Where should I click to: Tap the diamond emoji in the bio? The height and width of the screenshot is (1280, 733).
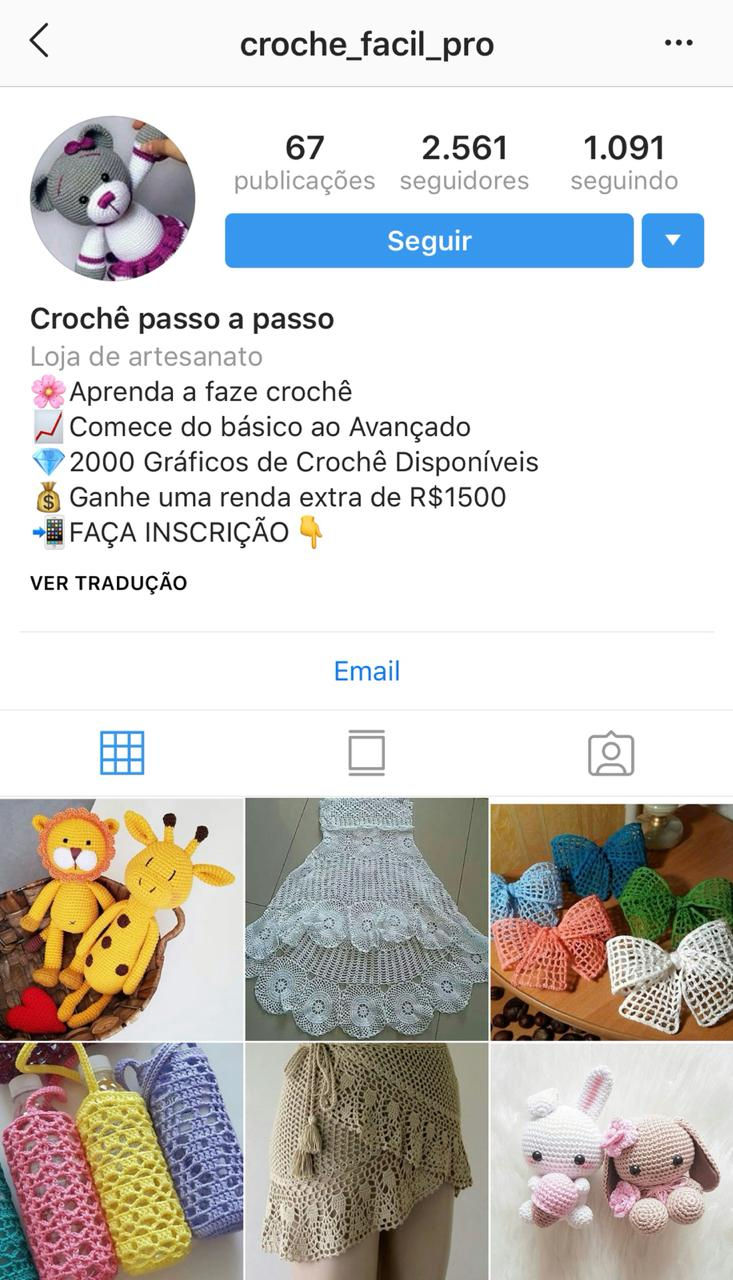coord(47,462)
